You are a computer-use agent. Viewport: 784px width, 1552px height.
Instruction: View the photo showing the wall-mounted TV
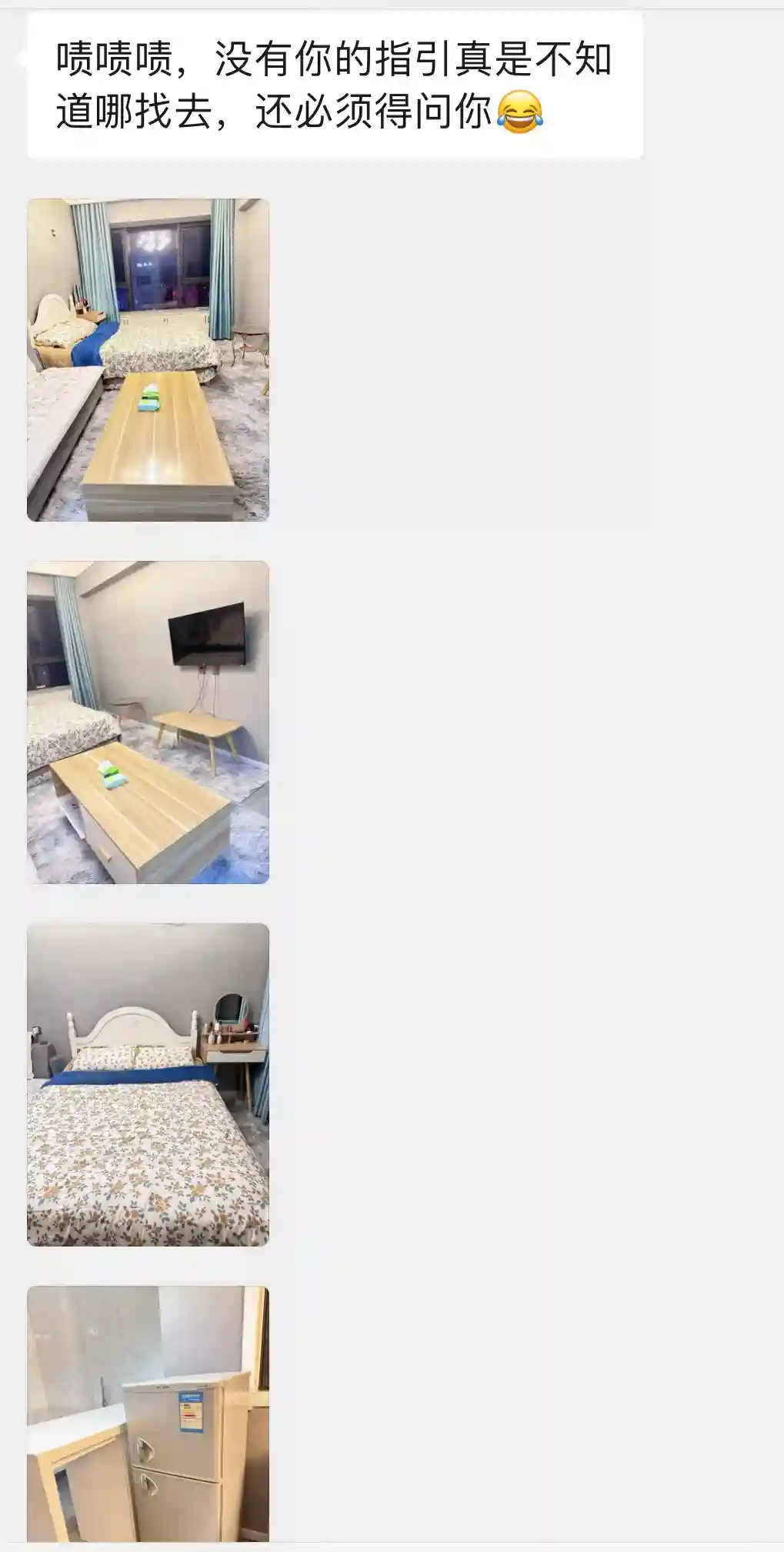pyautogui.click(x=148, y=722)
